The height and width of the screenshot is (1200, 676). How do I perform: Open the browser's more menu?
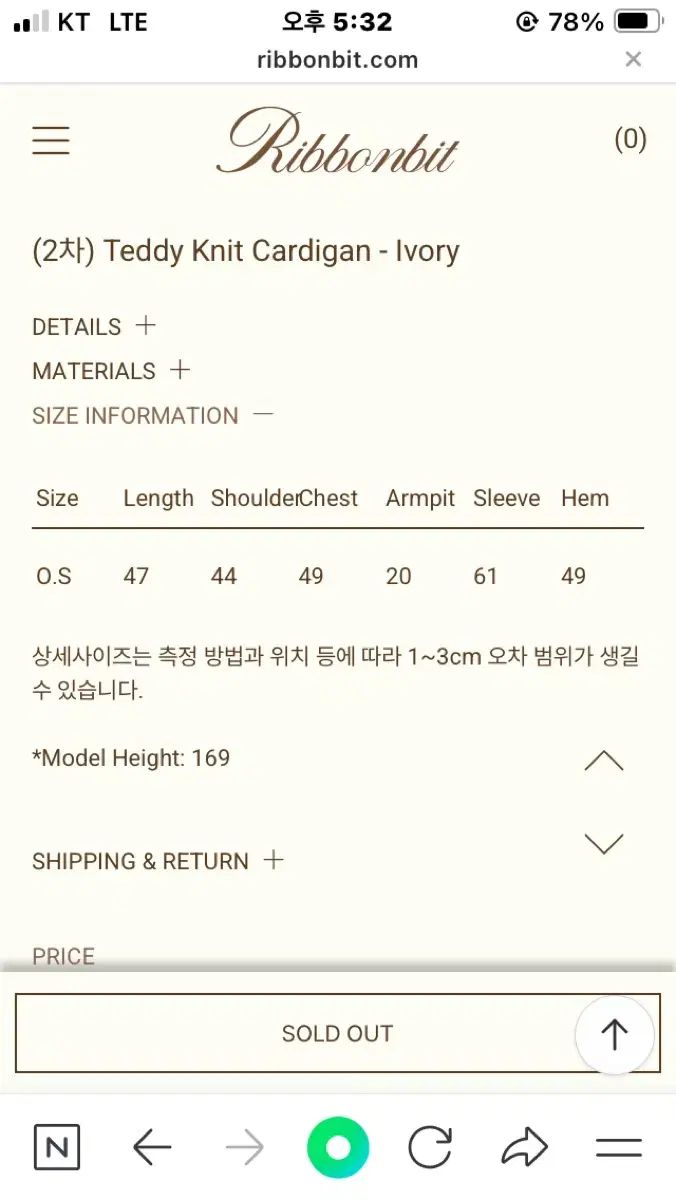618,1147
